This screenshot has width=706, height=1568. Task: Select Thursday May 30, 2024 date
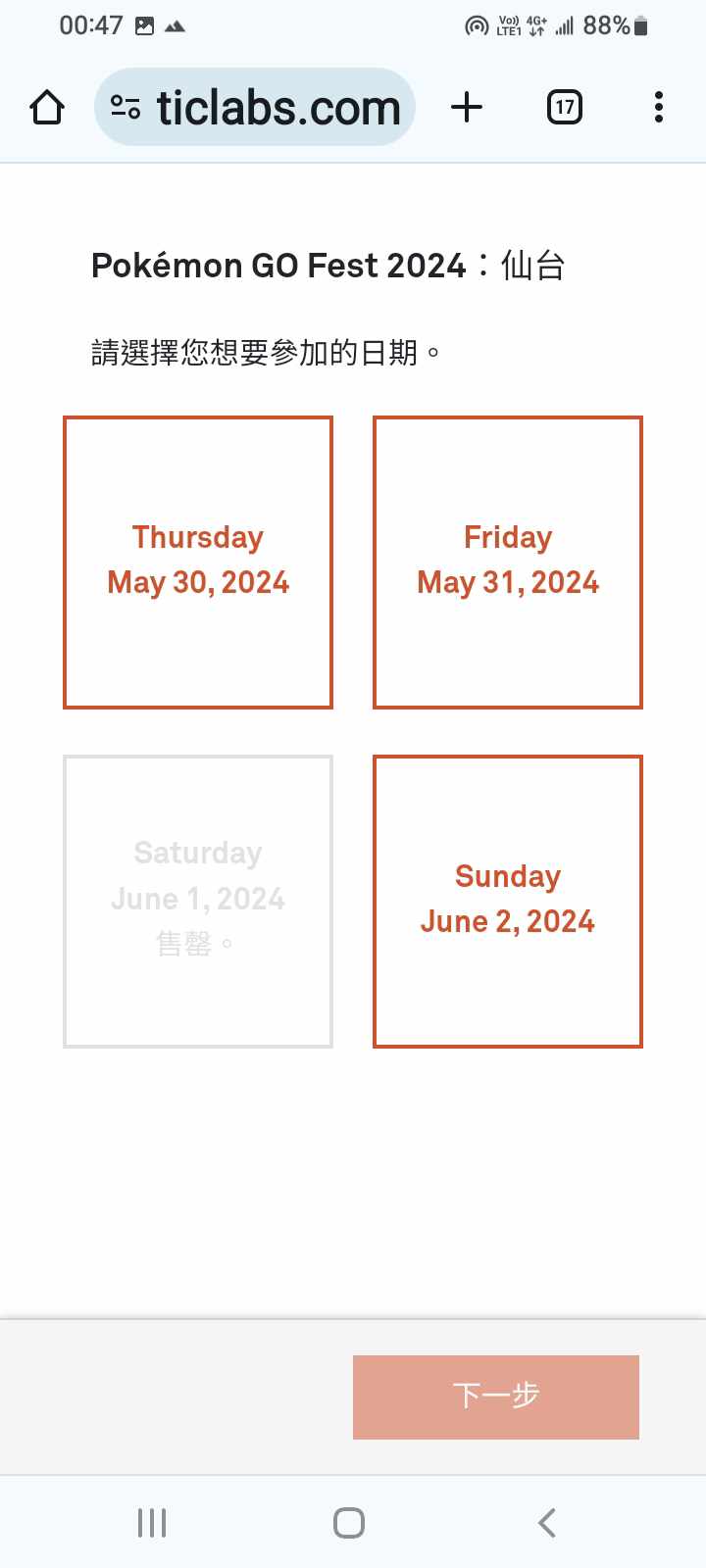198,562
